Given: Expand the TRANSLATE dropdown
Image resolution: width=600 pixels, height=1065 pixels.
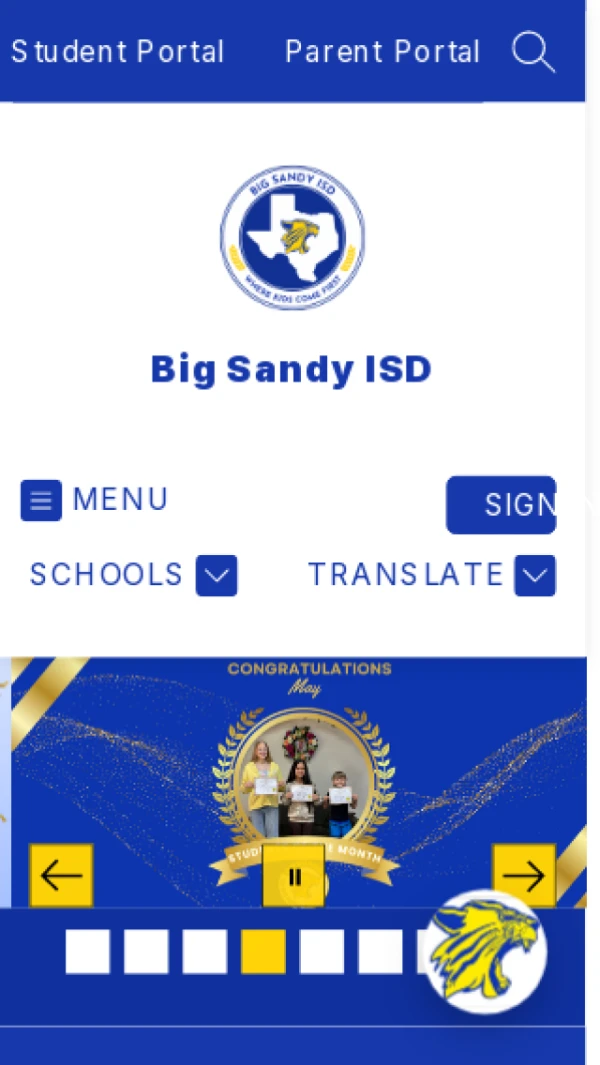Looking at the screenshot, I should (432, 575).
